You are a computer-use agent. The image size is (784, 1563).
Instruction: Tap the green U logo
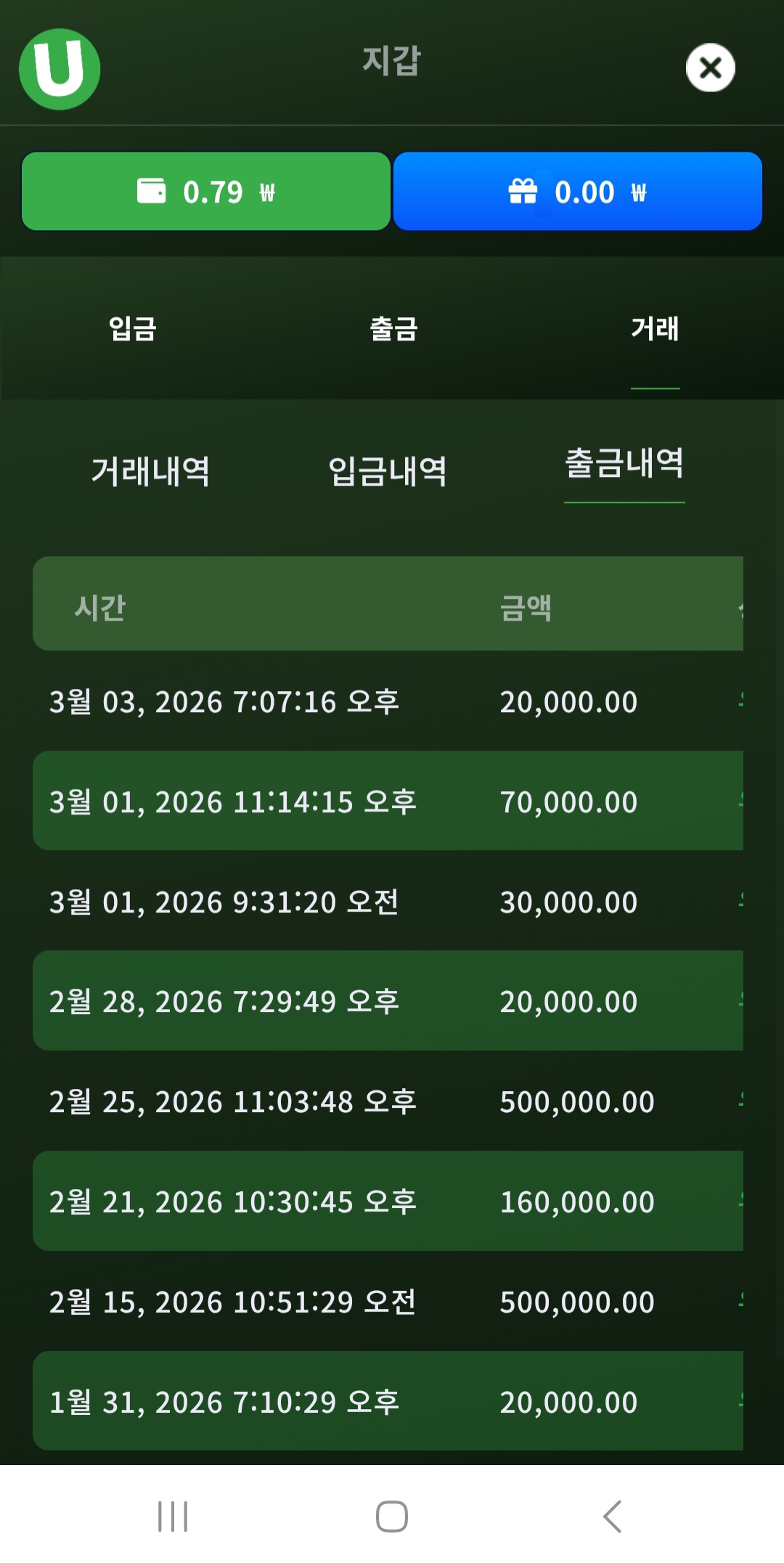click(60, 70)
